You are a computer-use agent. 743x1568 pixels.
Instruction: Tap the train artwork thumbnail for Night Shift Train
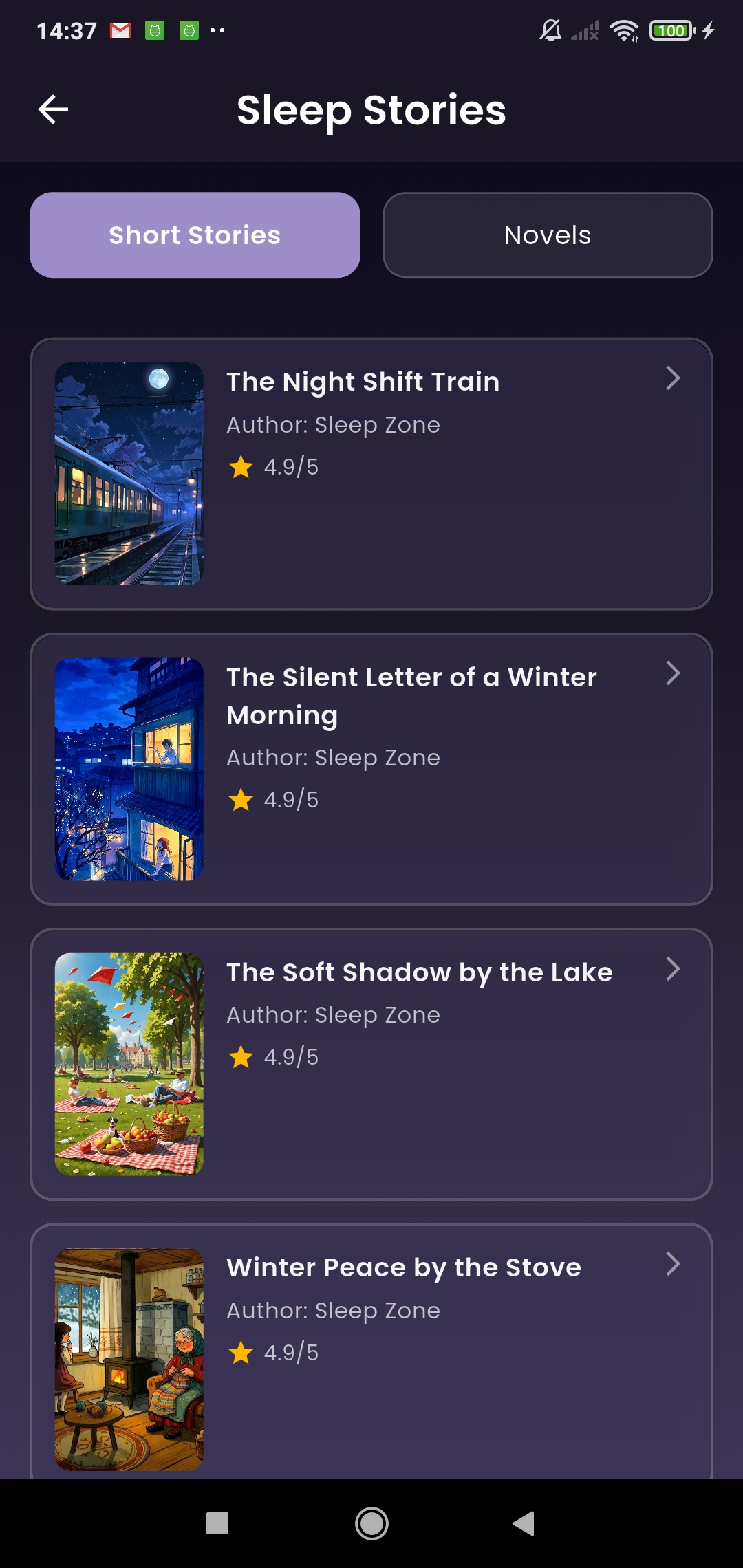[129, 471]
